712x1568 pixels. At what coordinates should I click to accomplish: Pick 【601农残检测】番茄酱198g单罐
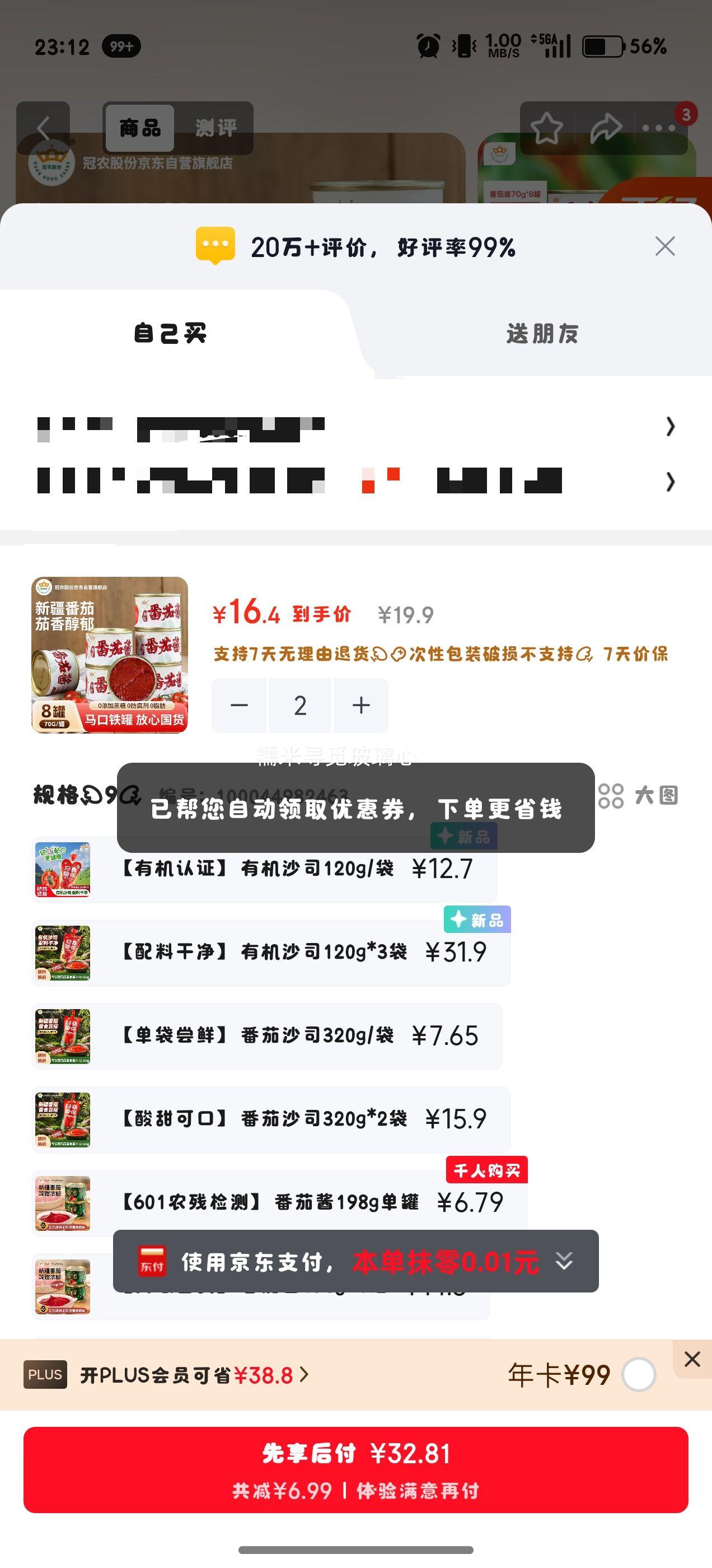(x=279, y=1202)
